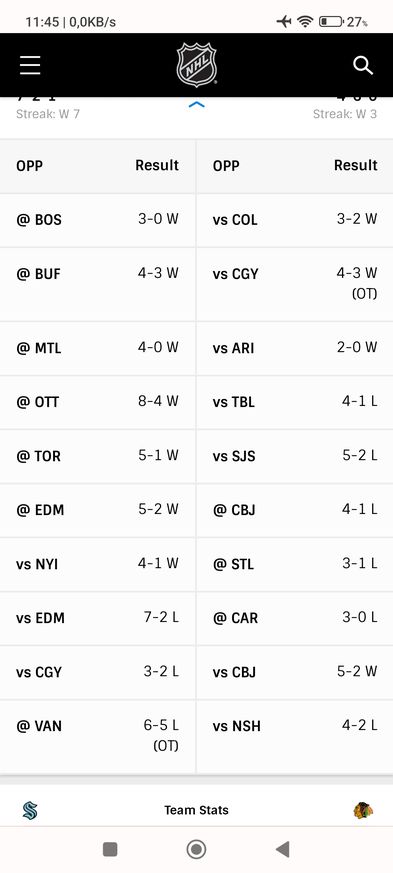Collapse the last ten games section

(196, 104)
